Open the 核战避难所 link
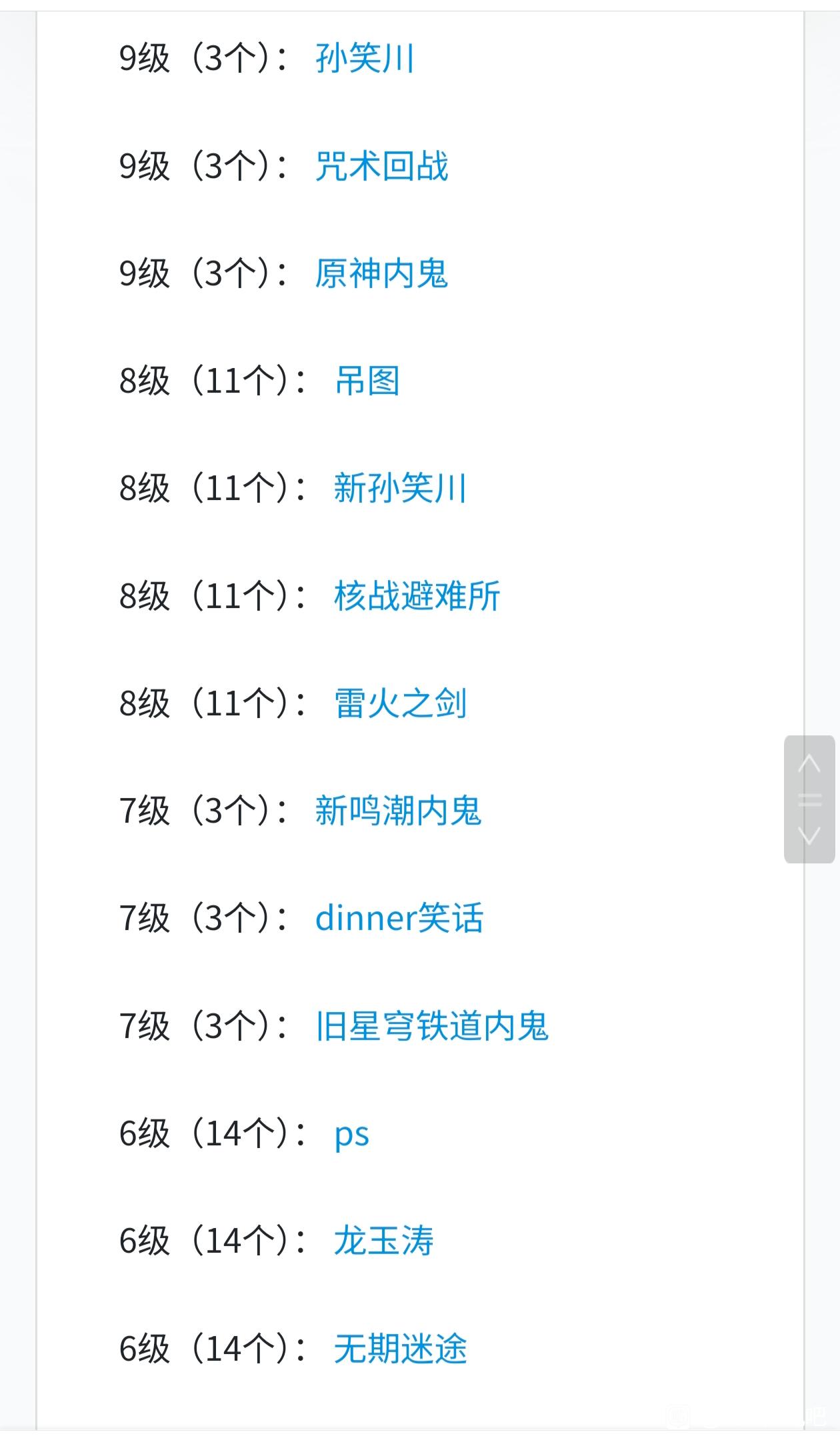This screenshot has width=840, height=1440. point(417,595)
